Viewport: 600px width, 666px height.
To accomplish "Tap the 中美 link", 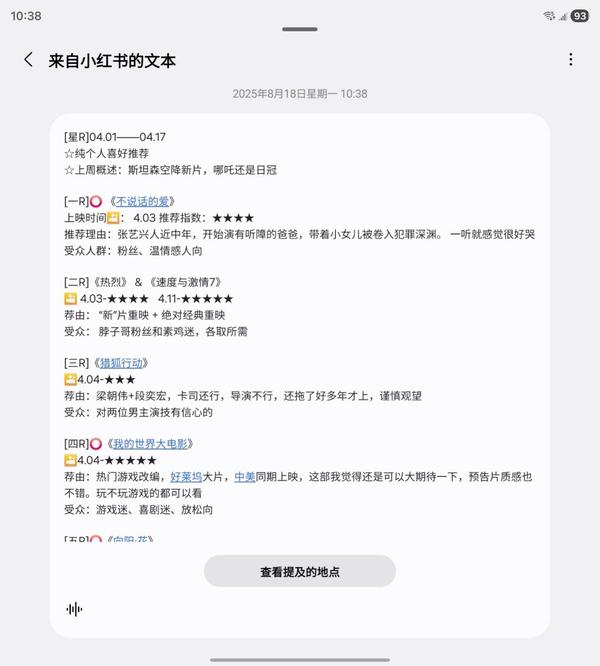I will 245,477.
